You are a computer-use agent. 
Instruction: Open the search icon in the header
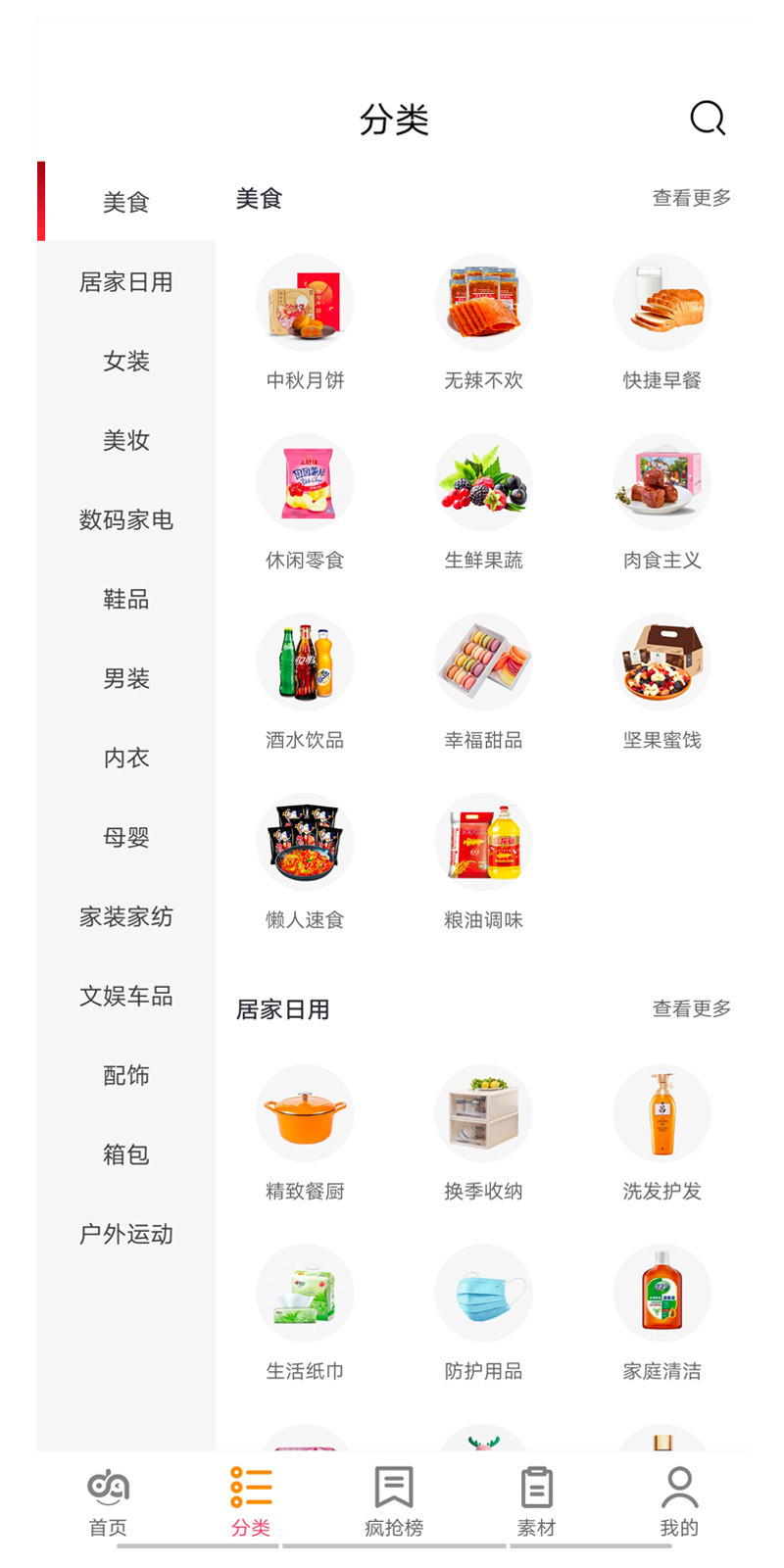(x=707, y=119)
